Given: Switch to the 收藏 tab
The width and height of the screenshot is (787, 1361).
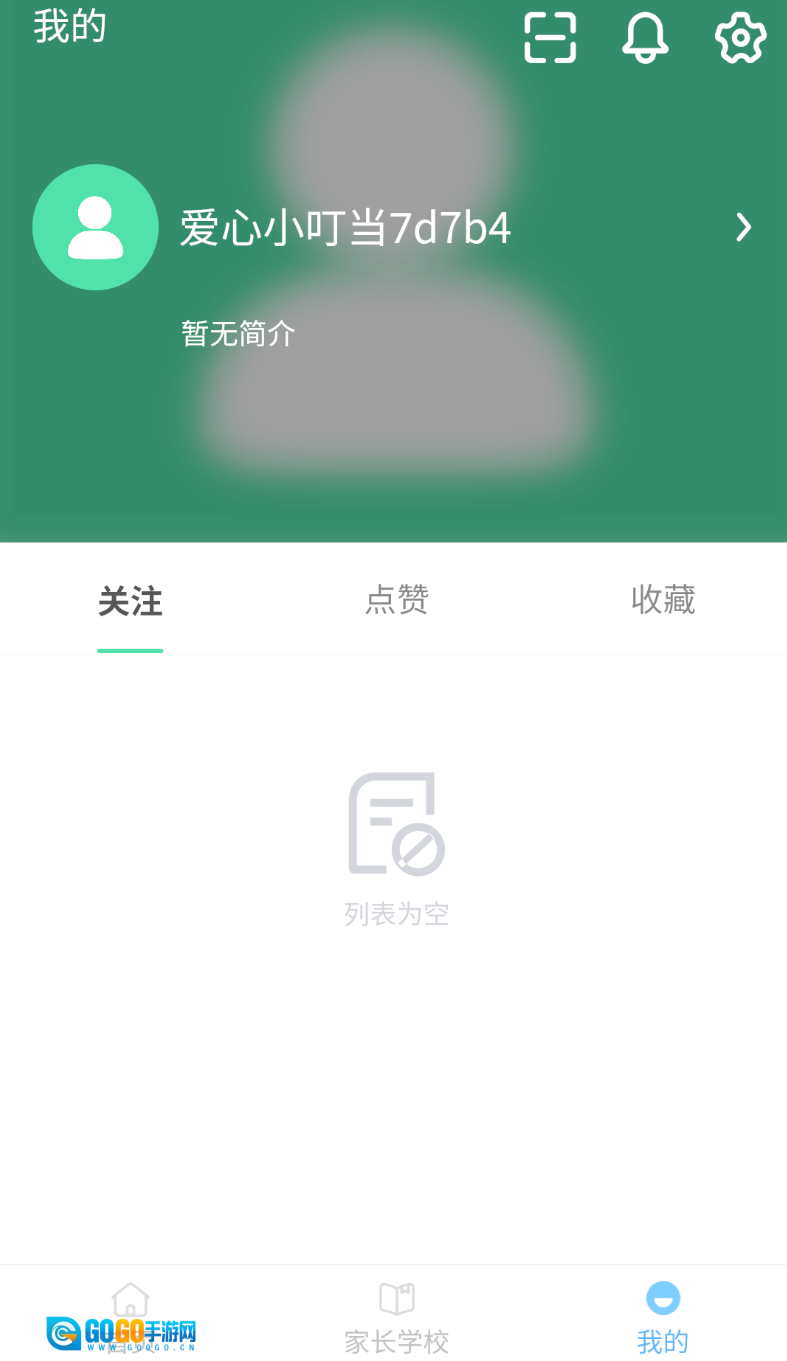Looking at the screenshot, I should 663,600.
